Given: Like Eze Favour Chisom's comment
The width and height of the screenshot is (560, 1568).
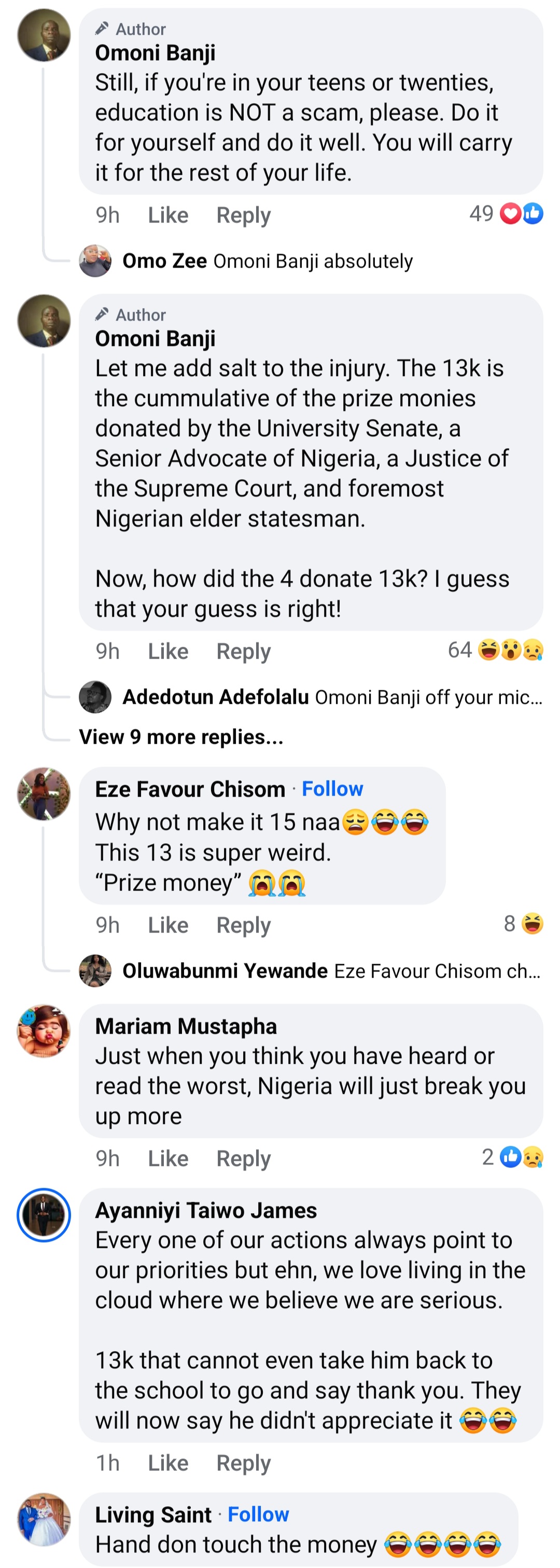Looking at the screenshot, I should click(x=168, y=925).
